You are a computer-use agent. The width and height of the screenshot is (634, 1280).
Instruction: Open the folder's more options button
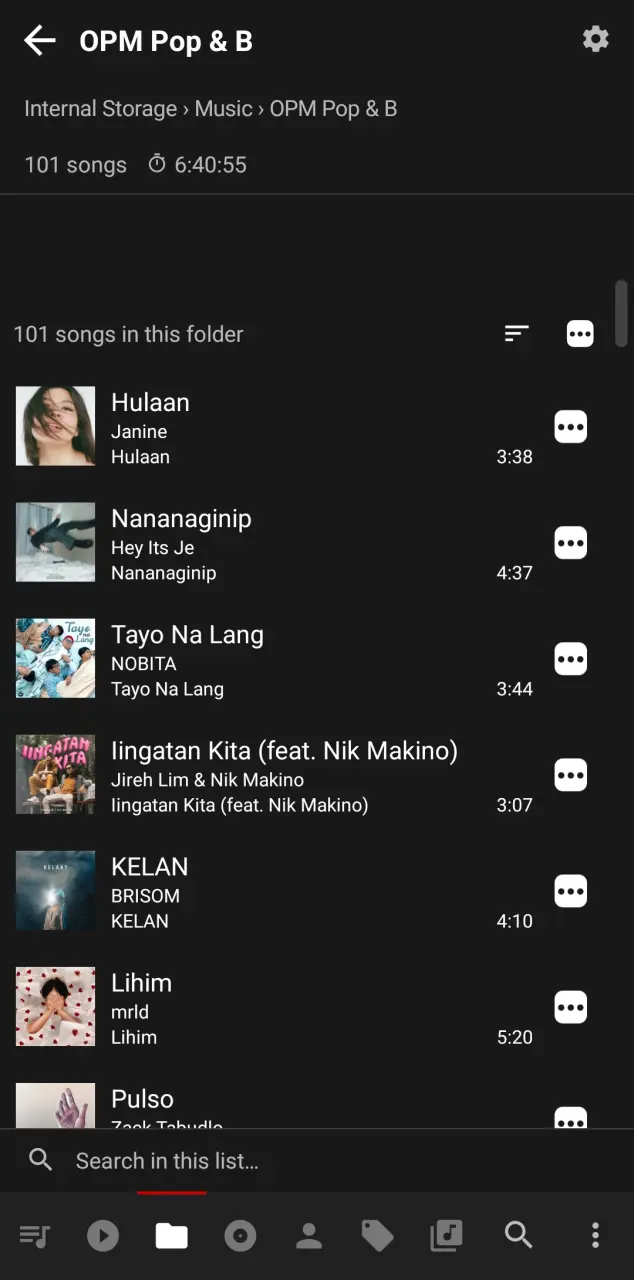point(580,334)
